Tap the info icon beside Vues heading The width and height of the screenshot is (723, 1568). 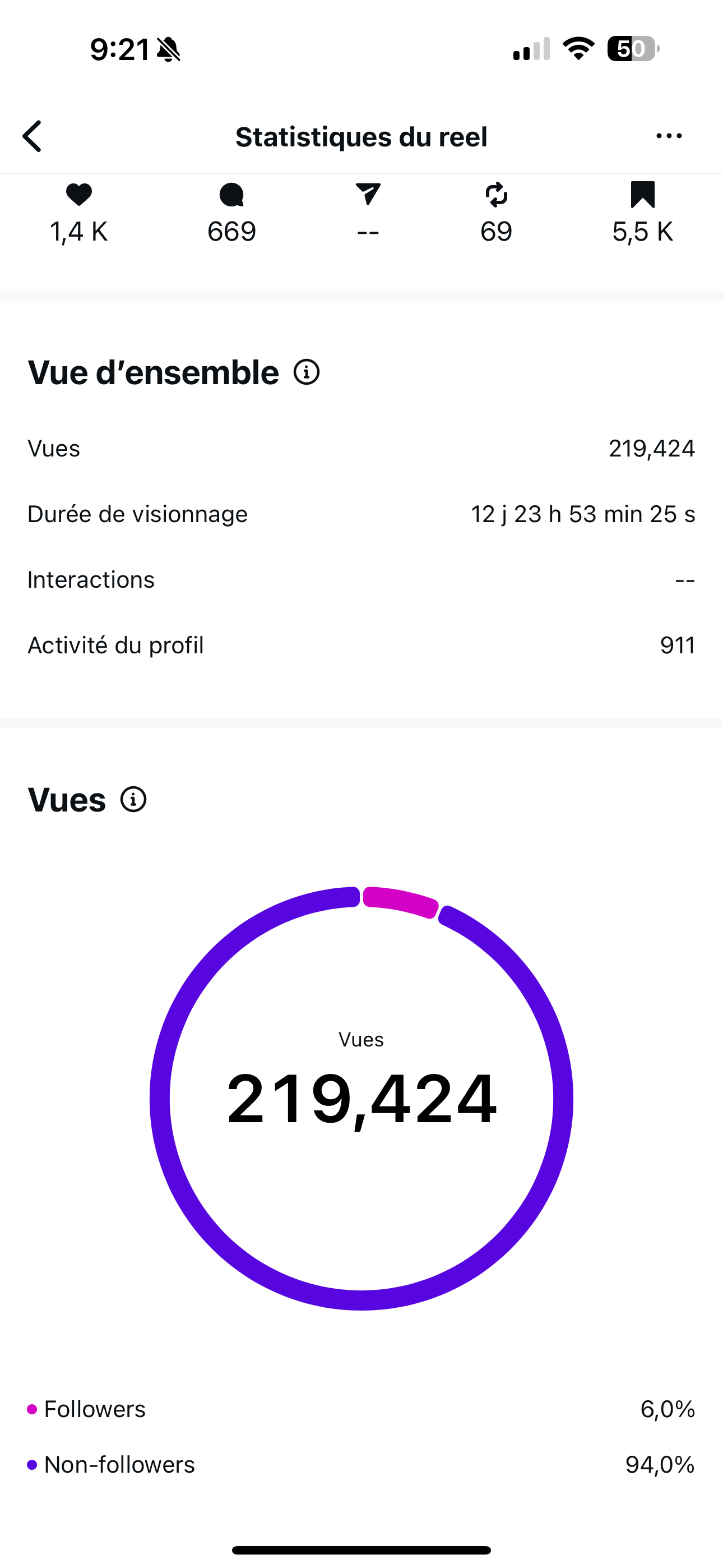(x=133, y=799)
